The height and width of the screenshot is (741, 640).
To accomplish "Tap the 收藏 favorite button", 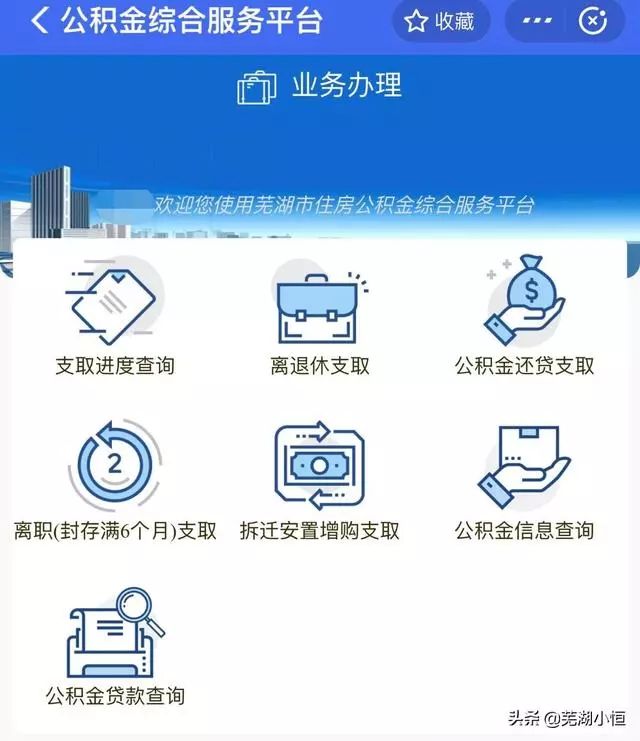I will click(x=441, y=21).
